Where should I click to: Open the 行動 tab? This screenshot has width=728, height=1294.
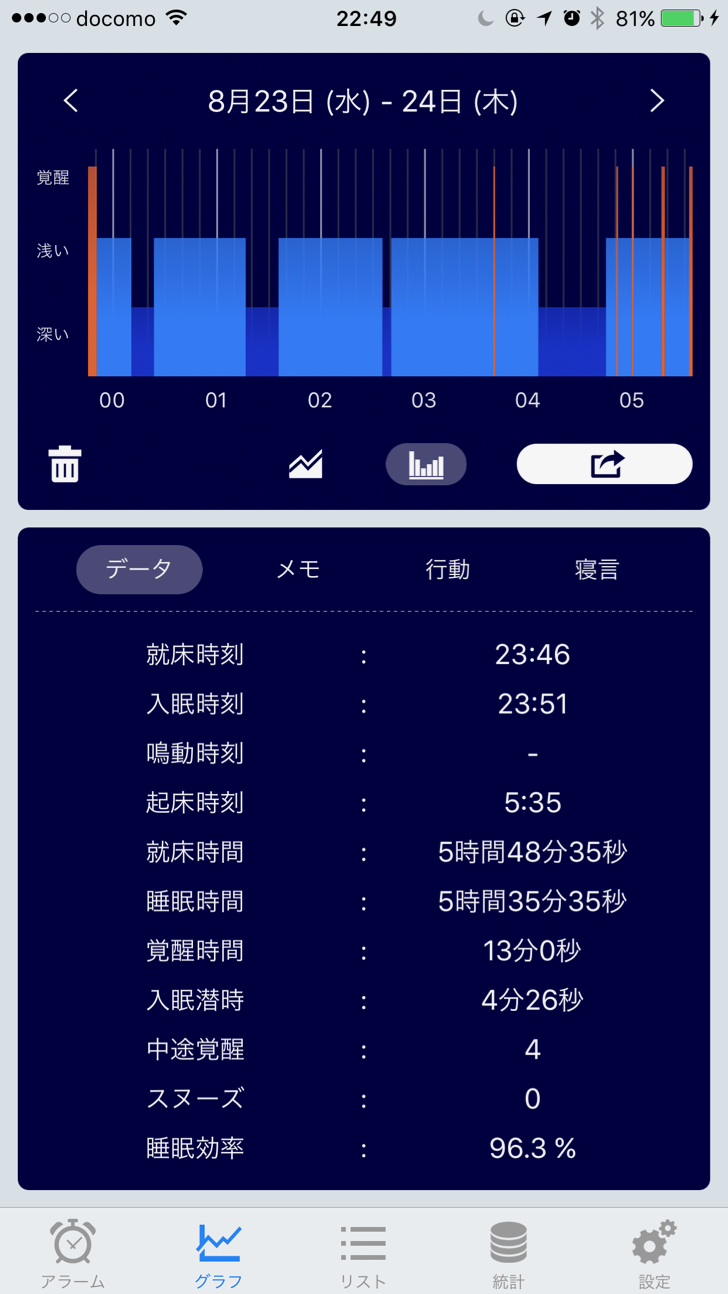point(448,569)
